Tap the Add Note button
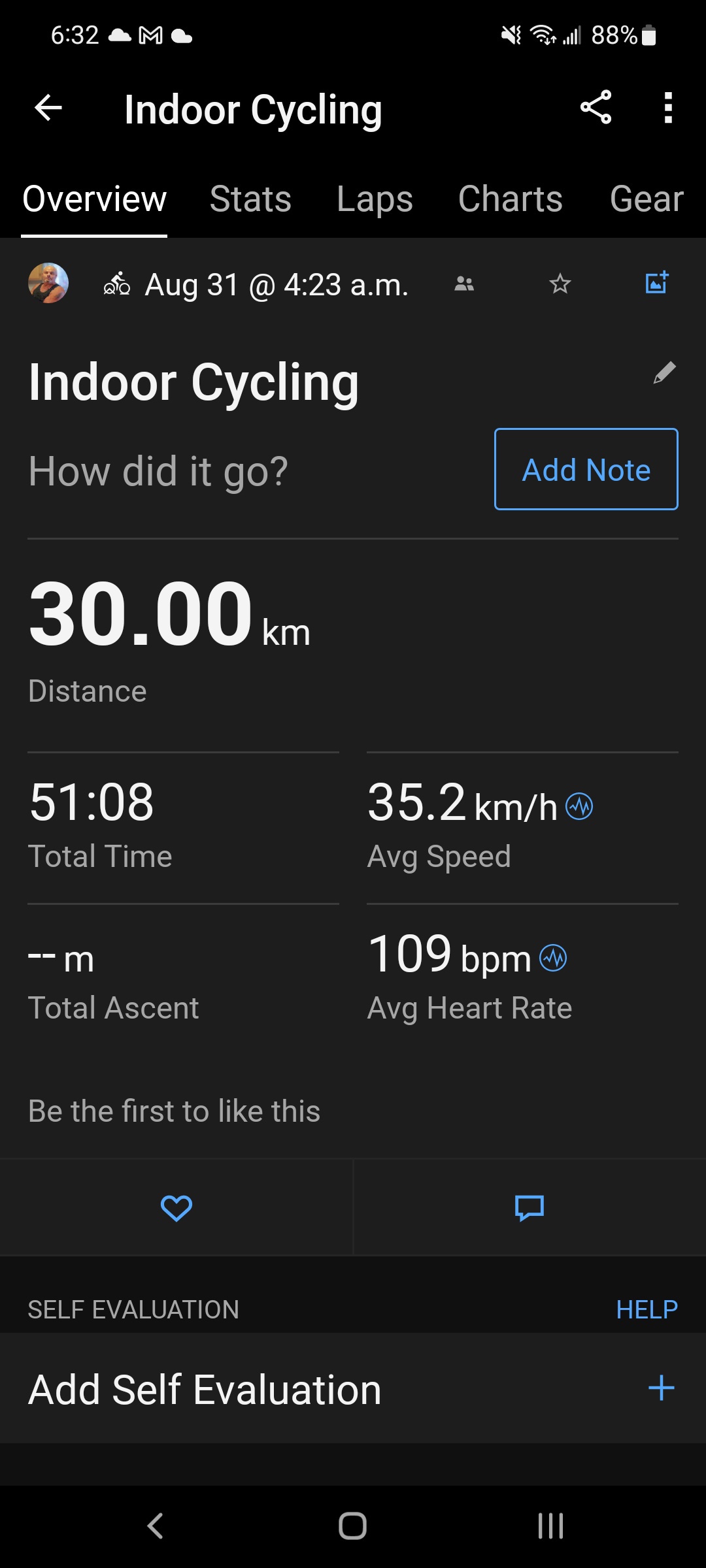 (x=586, y=469)
